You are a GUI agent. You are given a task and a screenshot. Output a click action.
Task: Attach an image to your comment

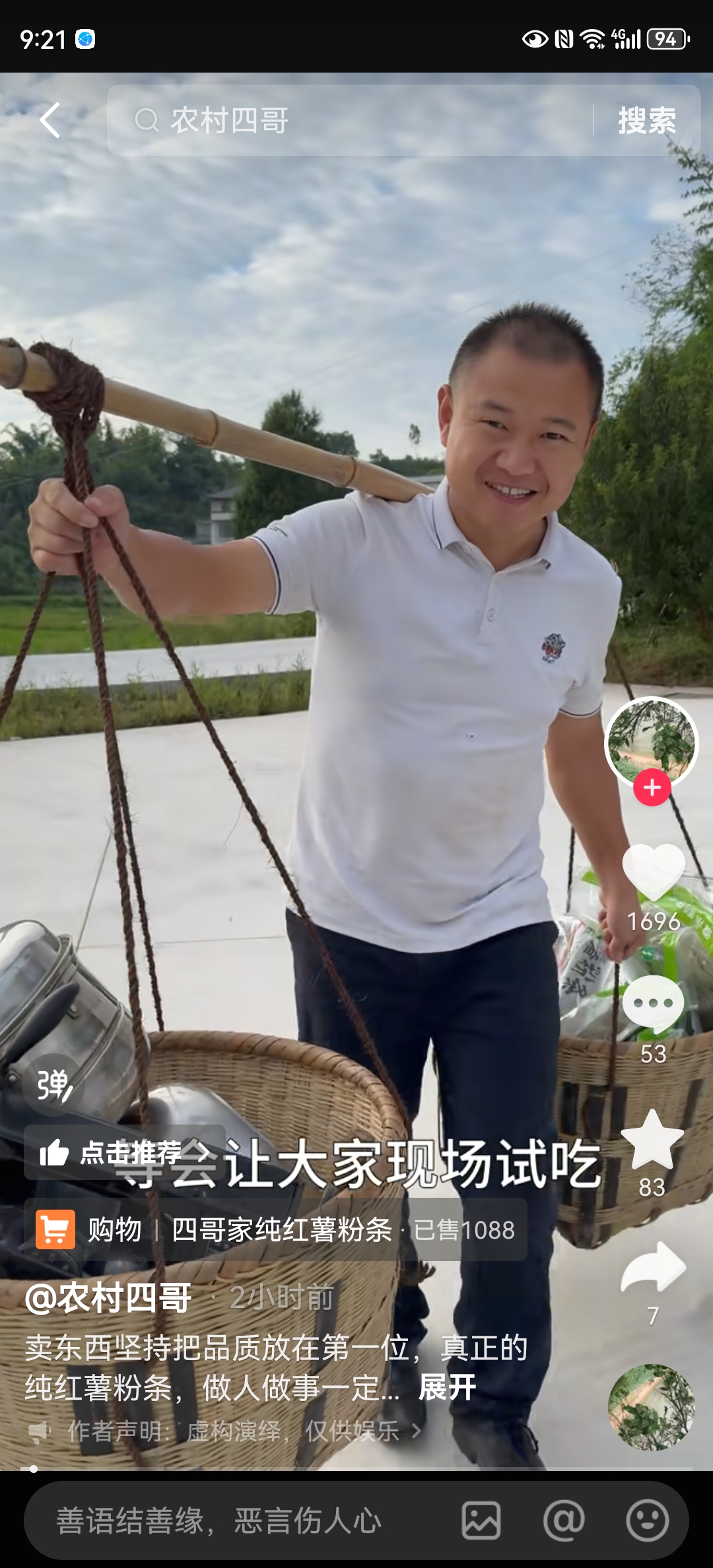pyautogui.click(x=481, y=1520)
